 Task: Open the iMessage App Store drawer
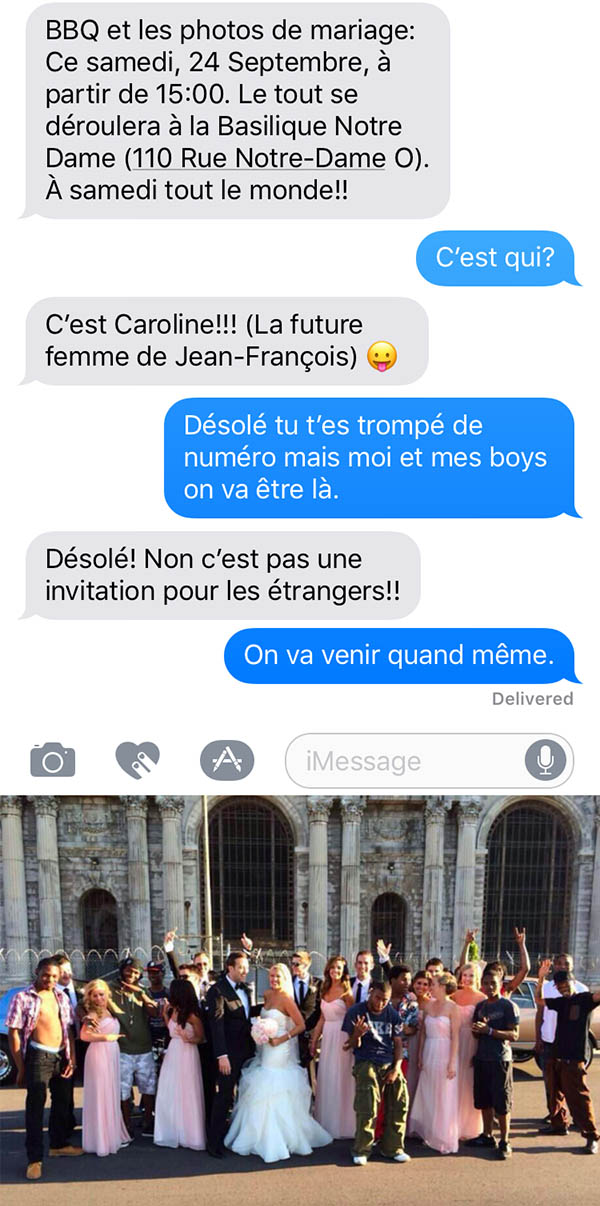[x=226, y=761]
